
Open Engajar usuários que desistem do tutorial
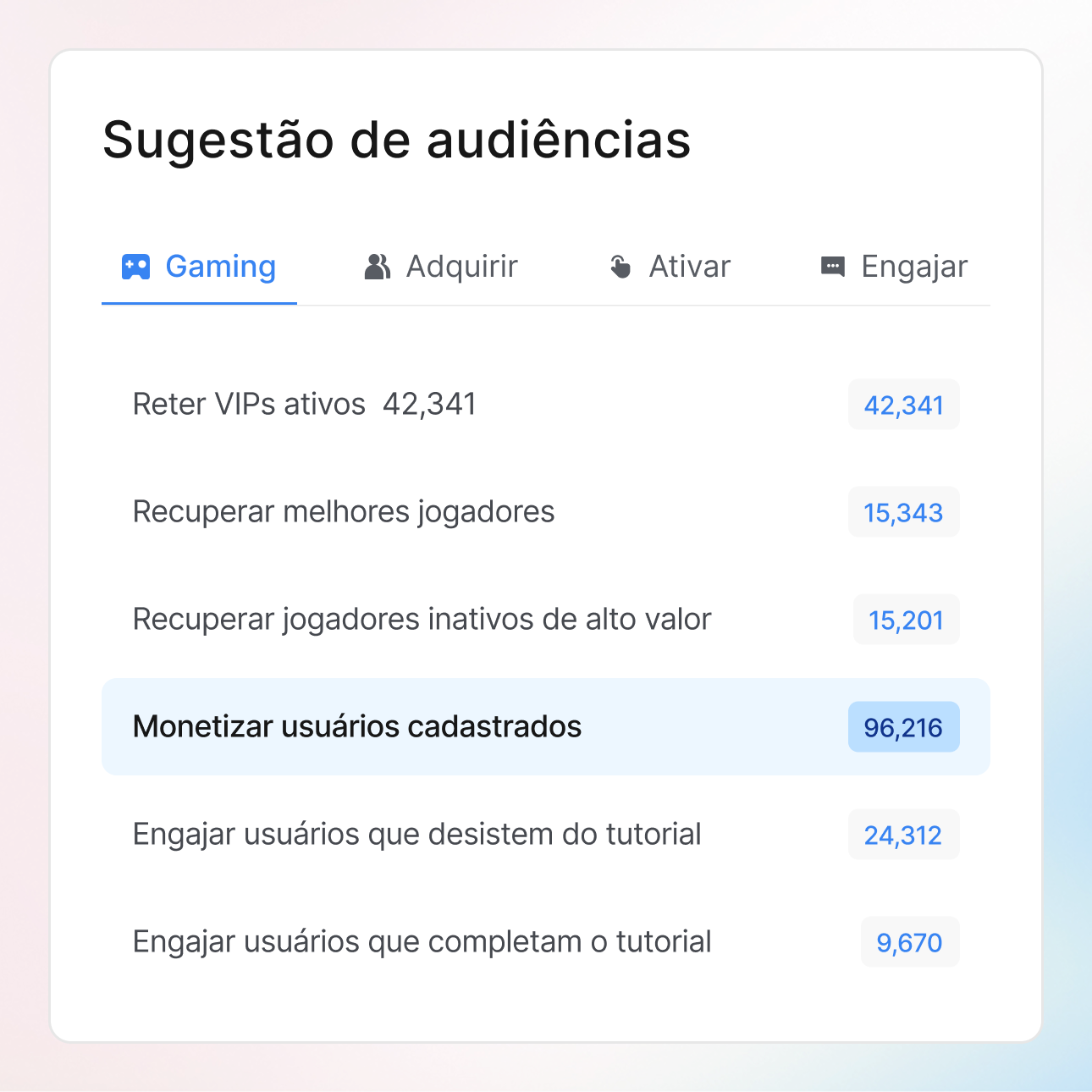click(416, 835)
